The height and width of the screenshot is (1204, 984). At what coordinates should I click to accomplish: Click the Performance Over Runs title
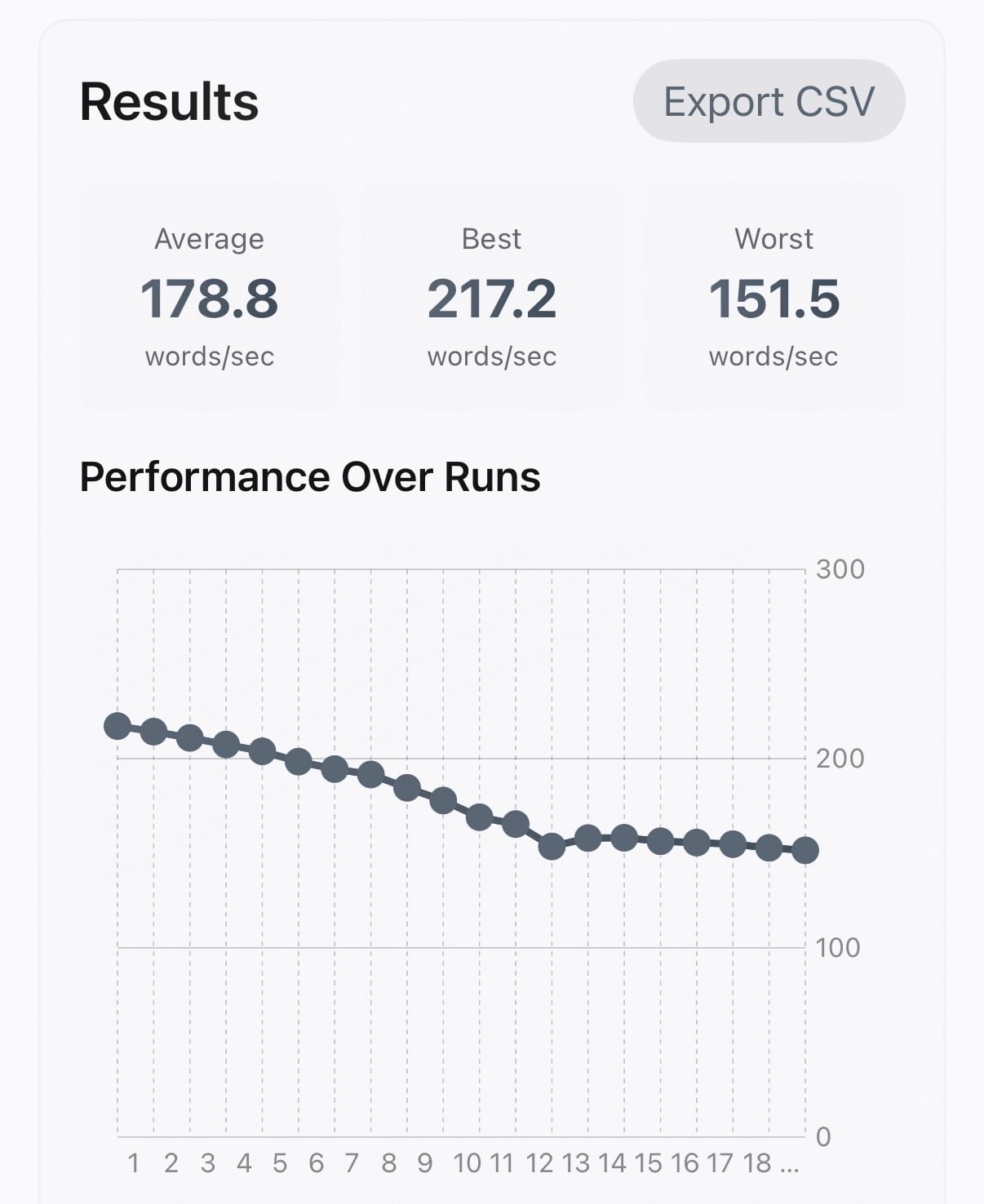pos(308,477)
